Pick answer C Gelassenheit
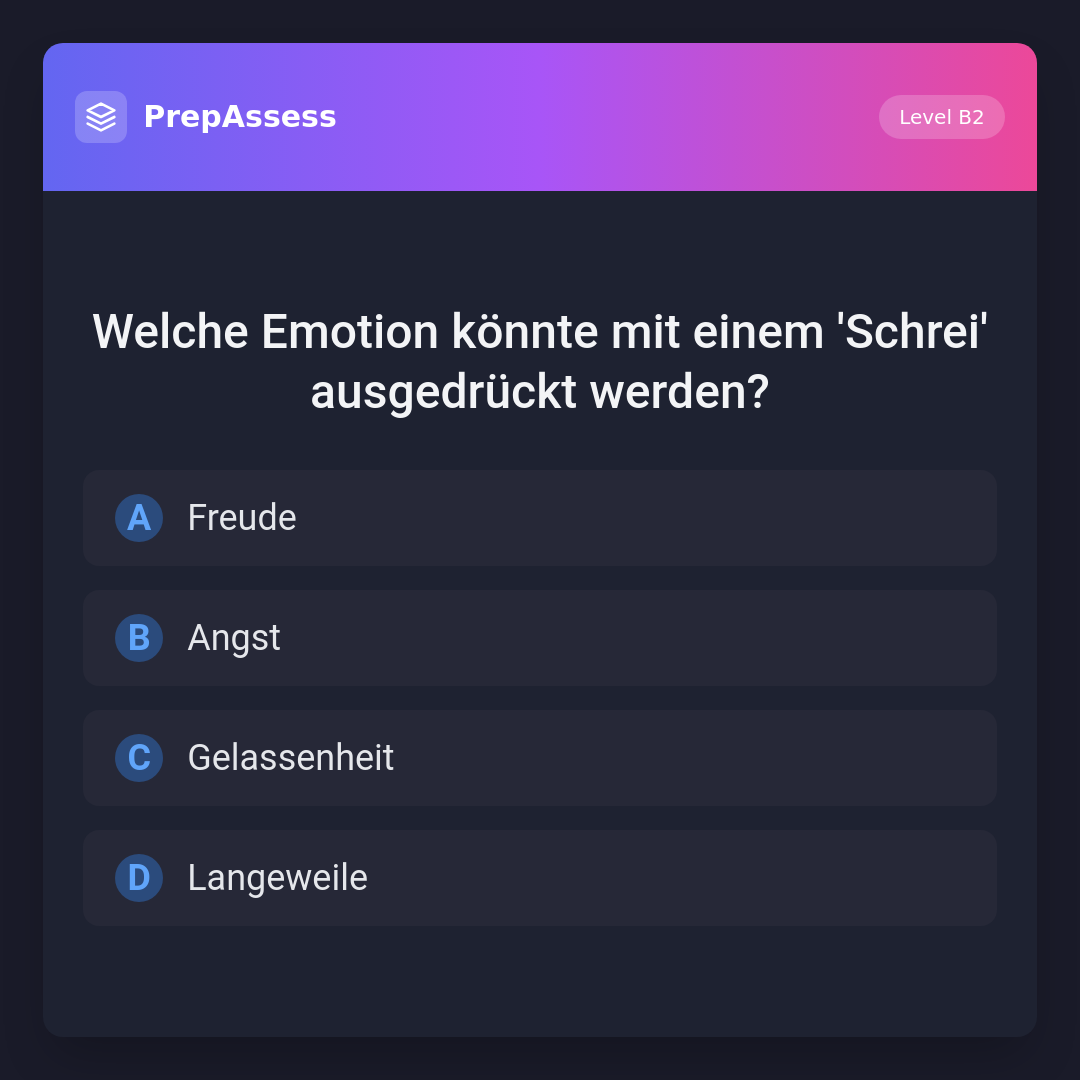This screenshot has width=1080, height=1080. pyautogui.click(x=540, y=758)
